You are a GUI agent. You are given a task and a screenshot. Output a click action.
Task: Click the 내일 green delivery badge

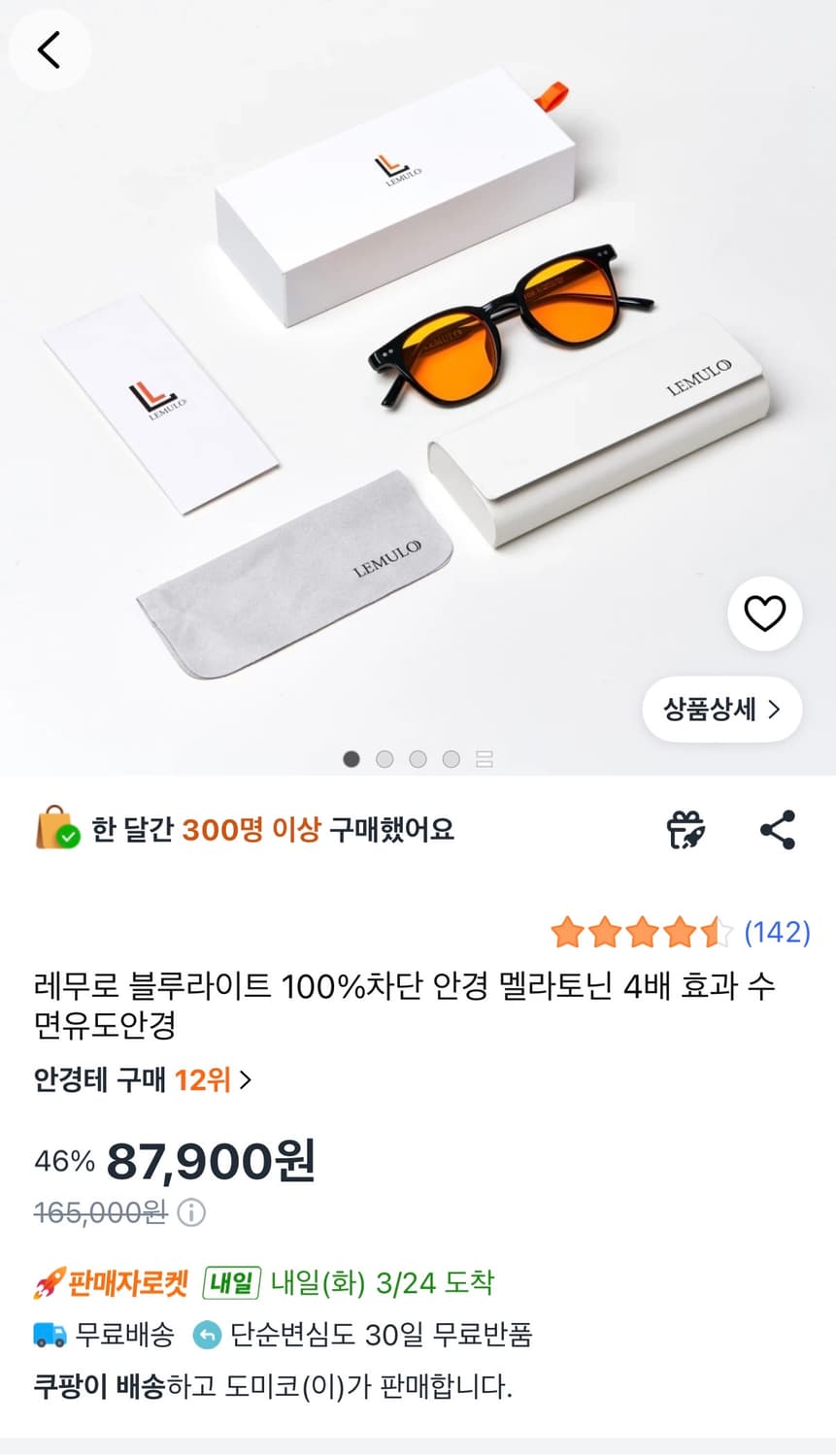tap(230, 1280)
